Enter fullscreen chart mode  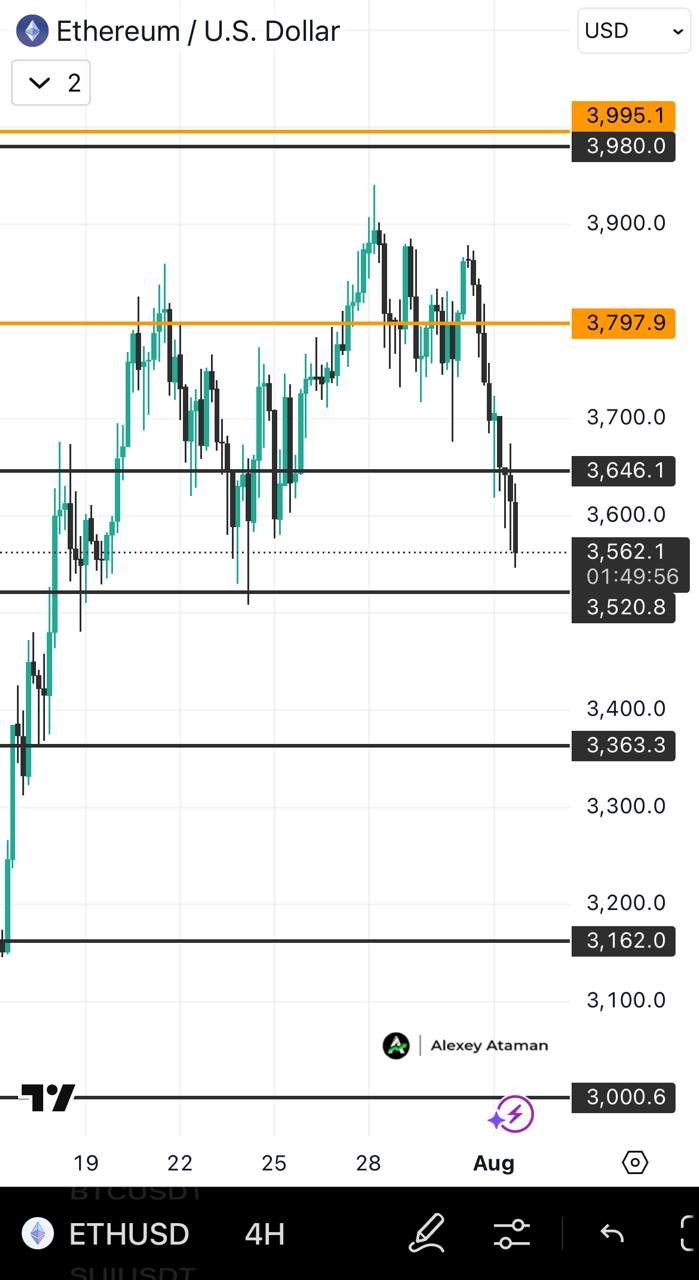688,1233
